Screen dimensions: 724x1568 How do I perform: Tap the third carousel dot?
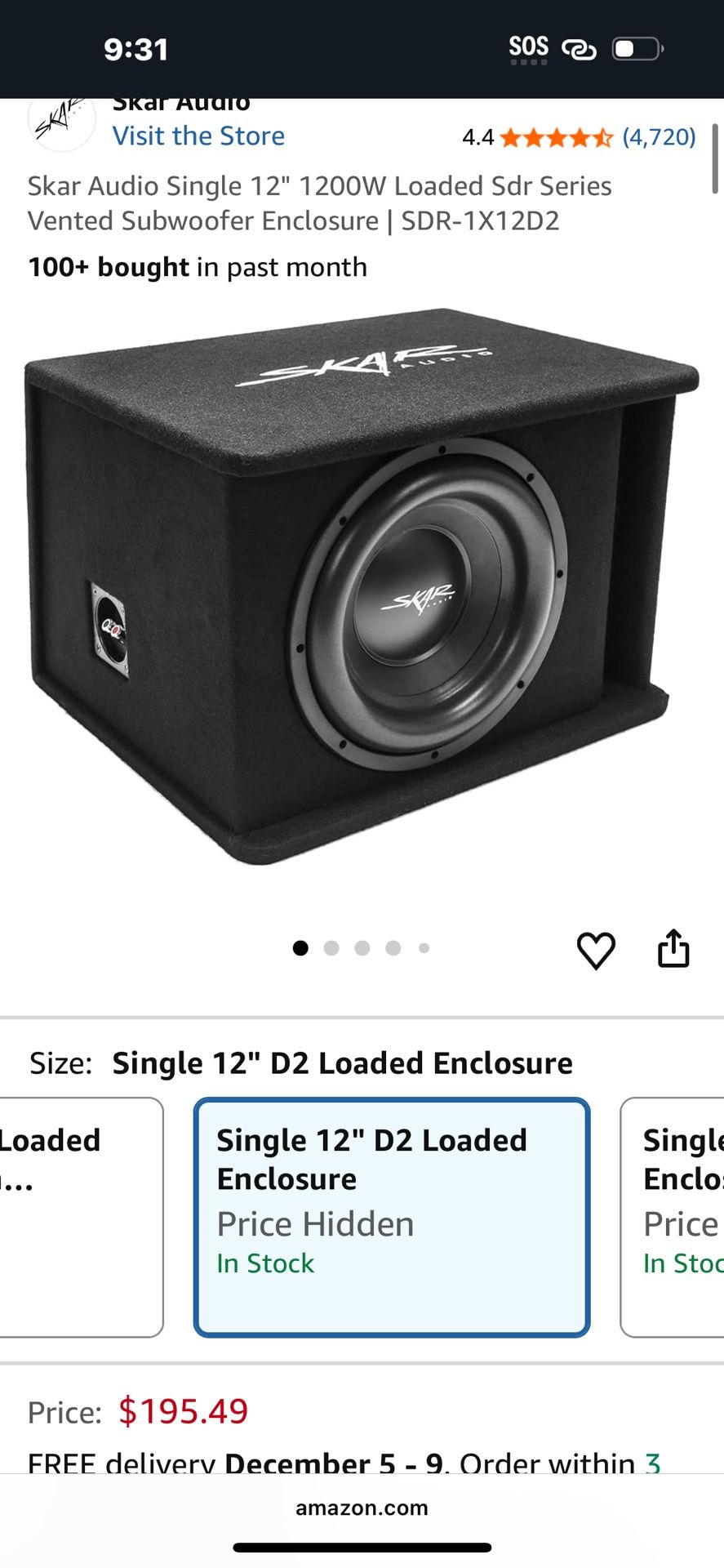(362, 948)
